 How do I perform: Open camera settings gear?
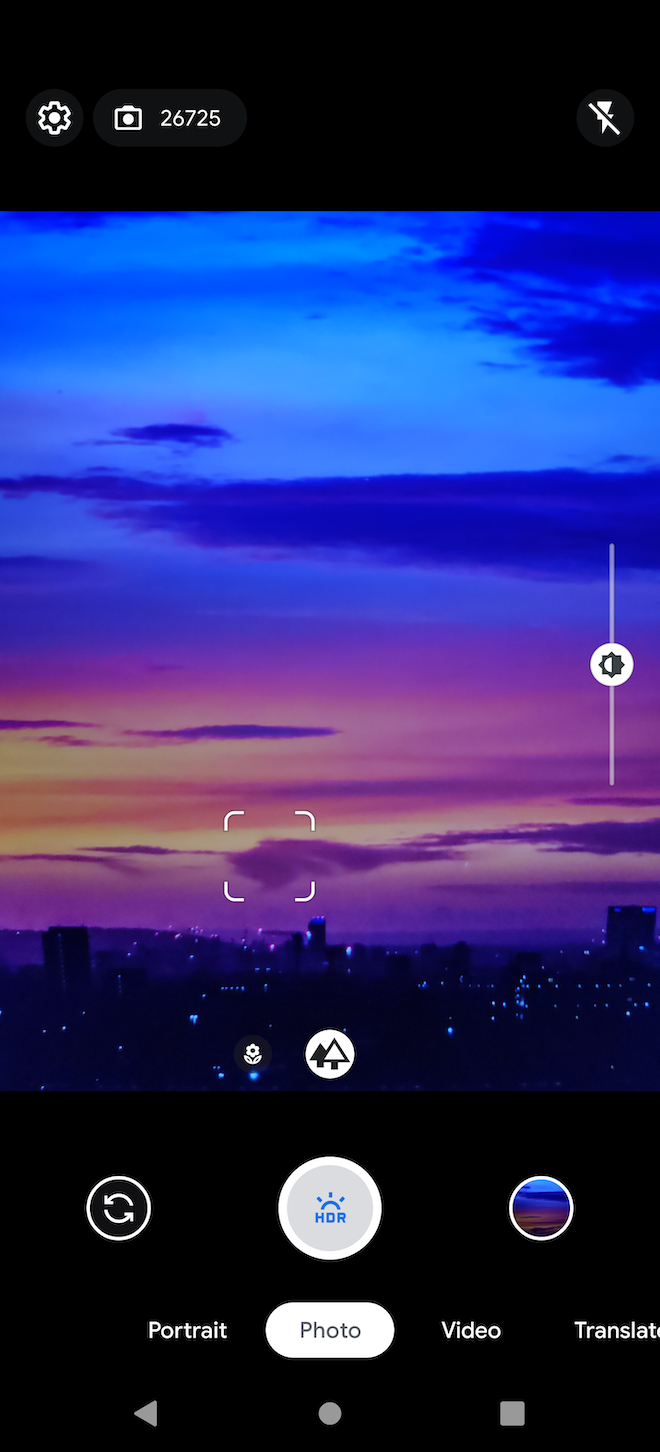(x=54, y=118)
